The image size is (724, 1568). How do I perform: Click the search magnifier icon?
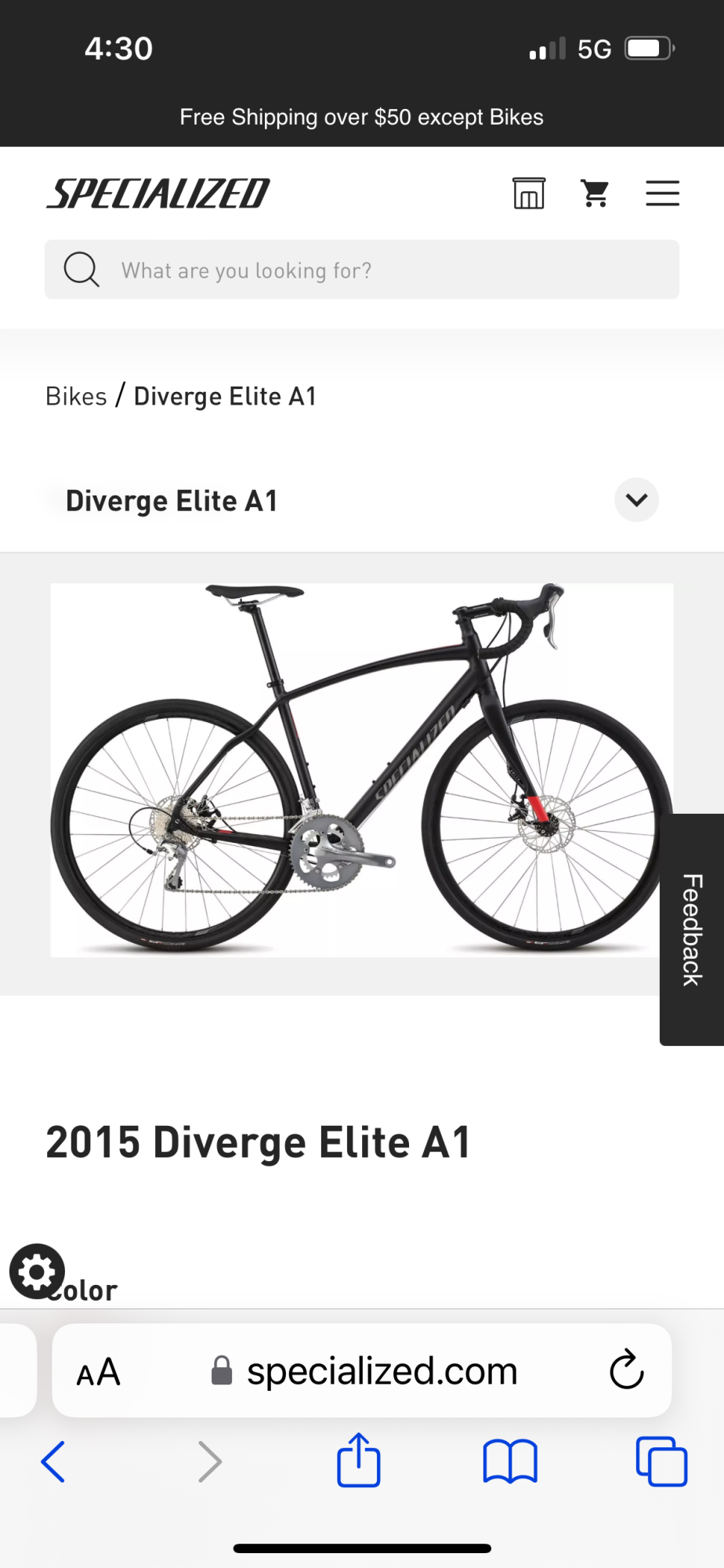coord(81,270)
